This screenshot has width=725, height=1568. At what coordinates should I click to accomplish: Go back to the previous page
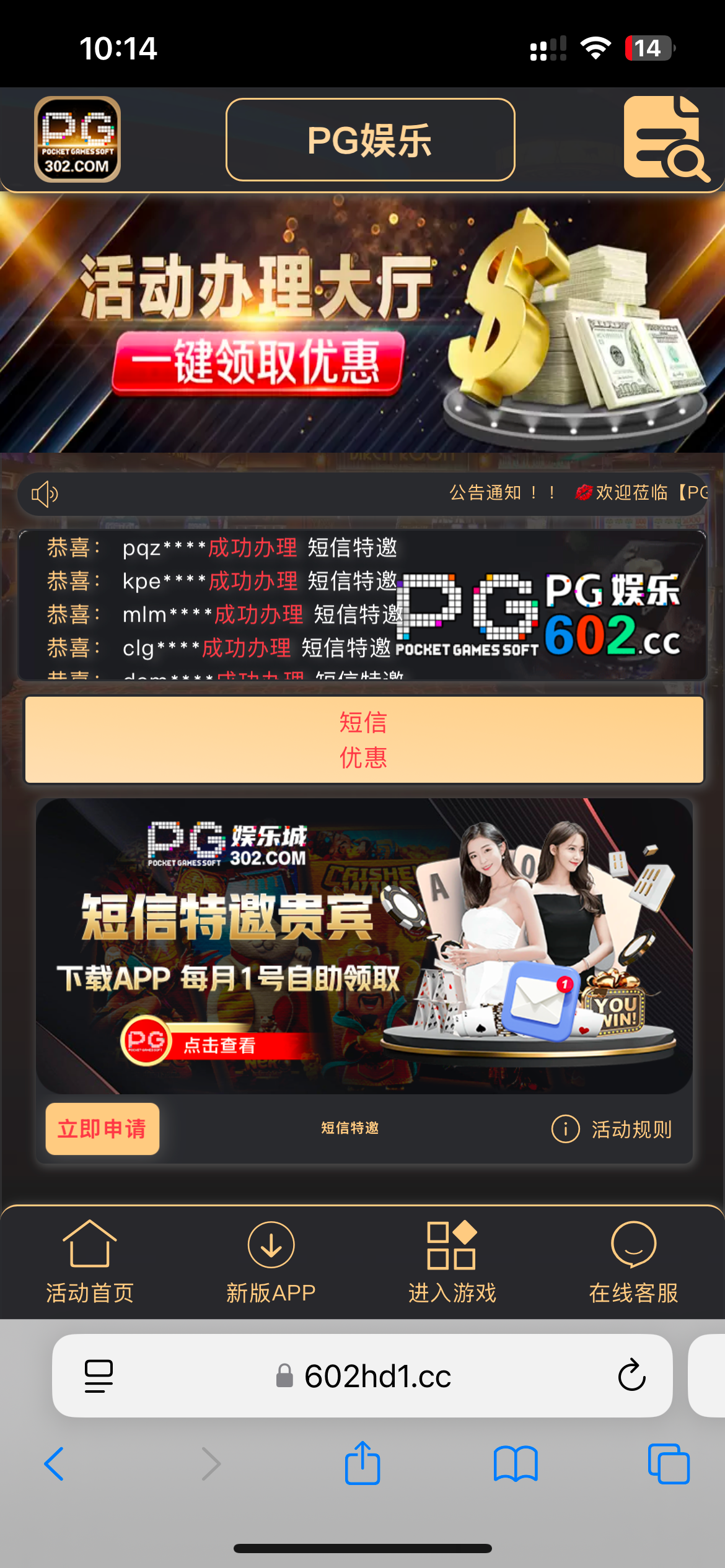[55, 1464]
